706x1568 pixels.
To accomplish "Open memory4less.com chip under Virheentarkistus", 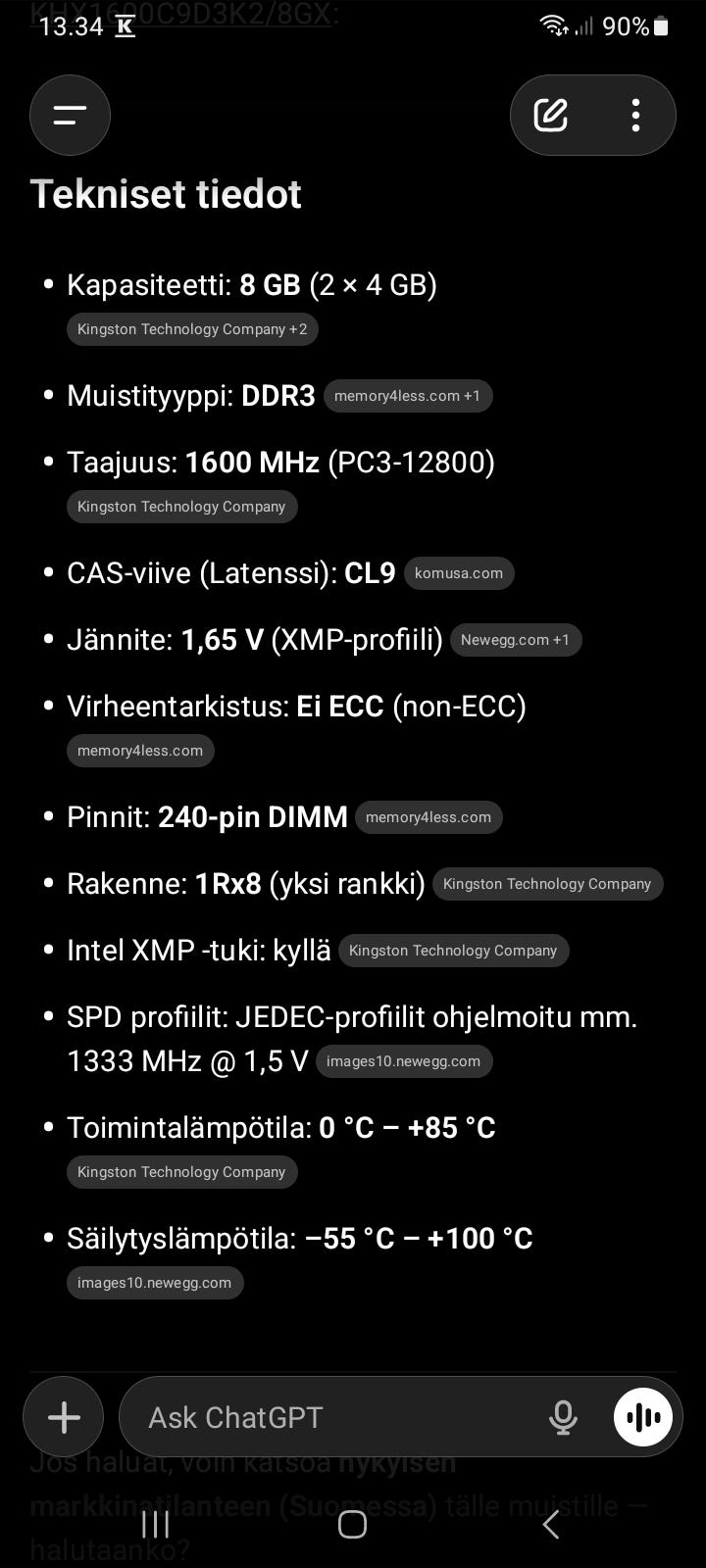I will click(x=140, y=751).
